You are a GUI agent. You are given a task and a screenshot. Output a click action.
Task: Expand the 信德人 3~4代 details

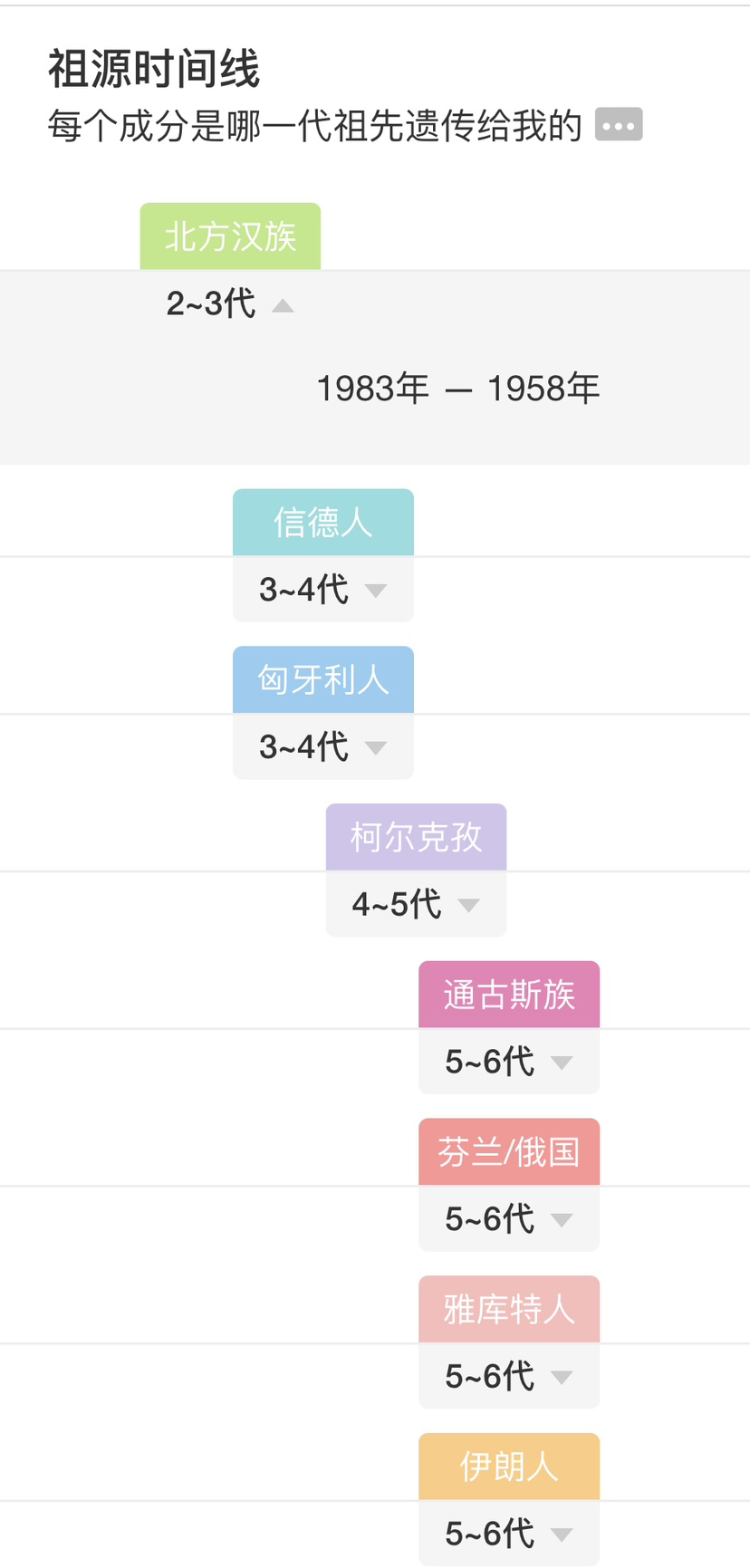pyautogui.click(x=323, y=590)
